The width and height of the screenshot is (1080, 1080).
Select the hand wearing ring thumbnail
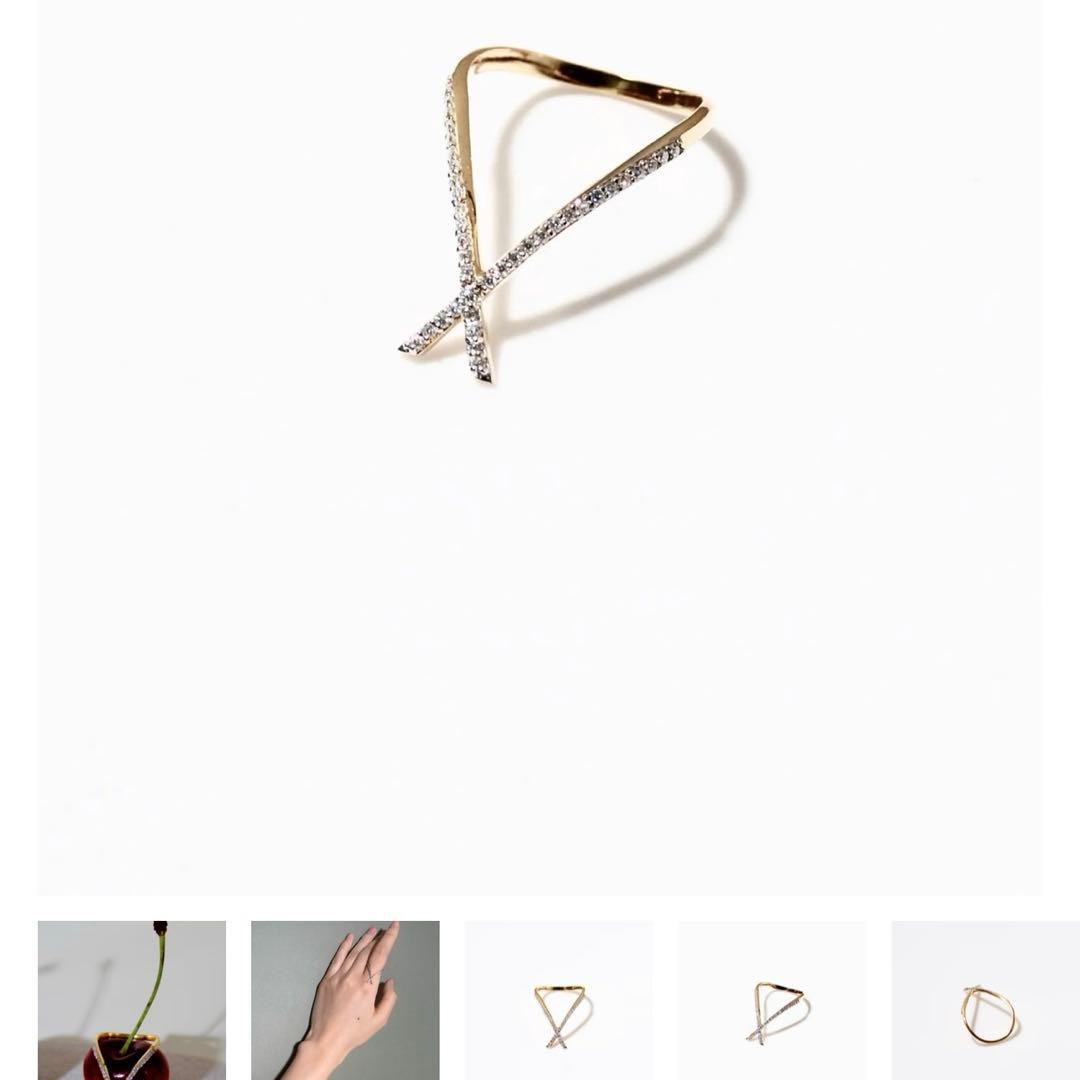tap(345, 1000)
